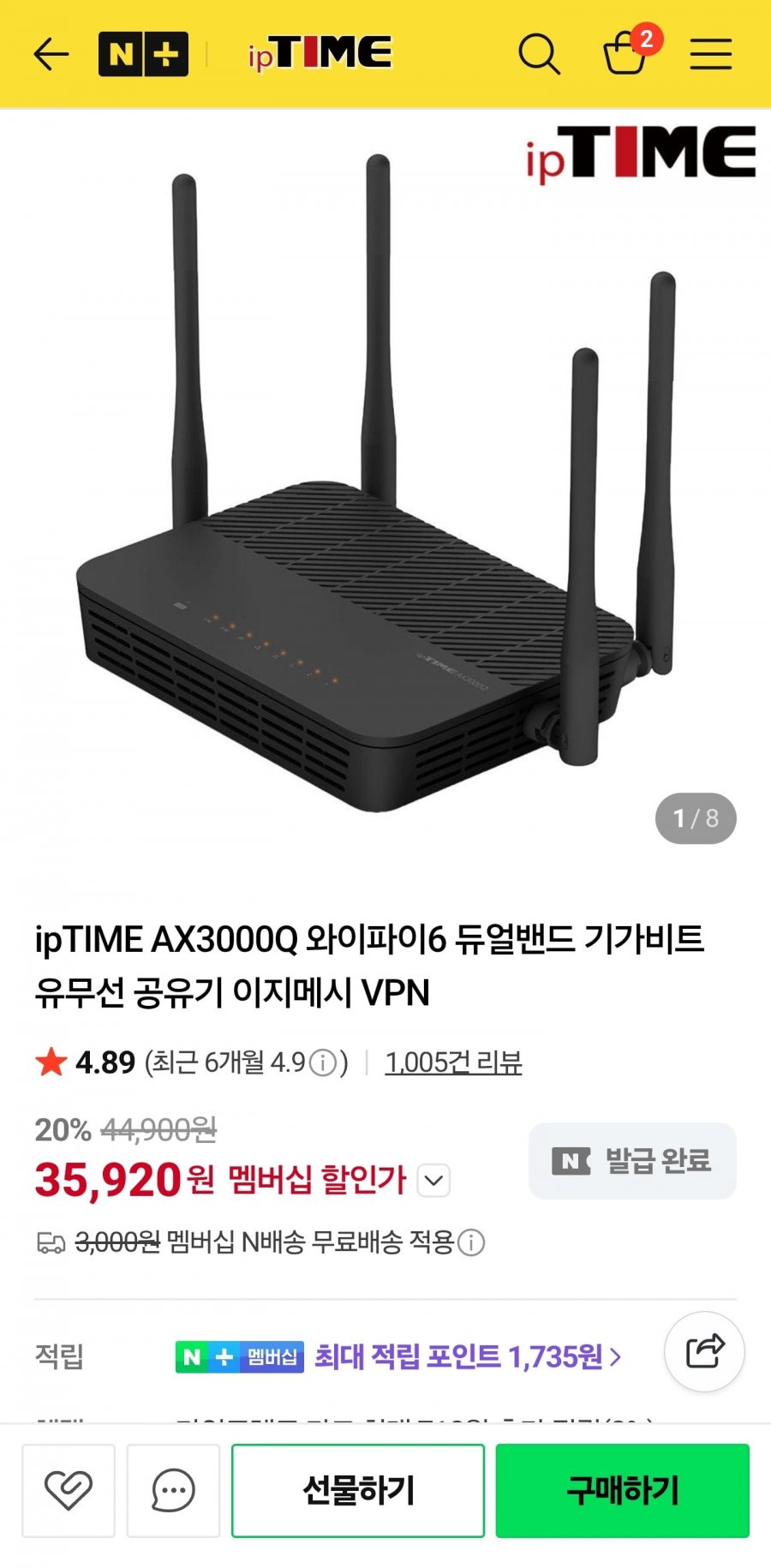Tap the 선물하기 gift button
This screenshot has height=1568, width=771.
pos(358,1490)
